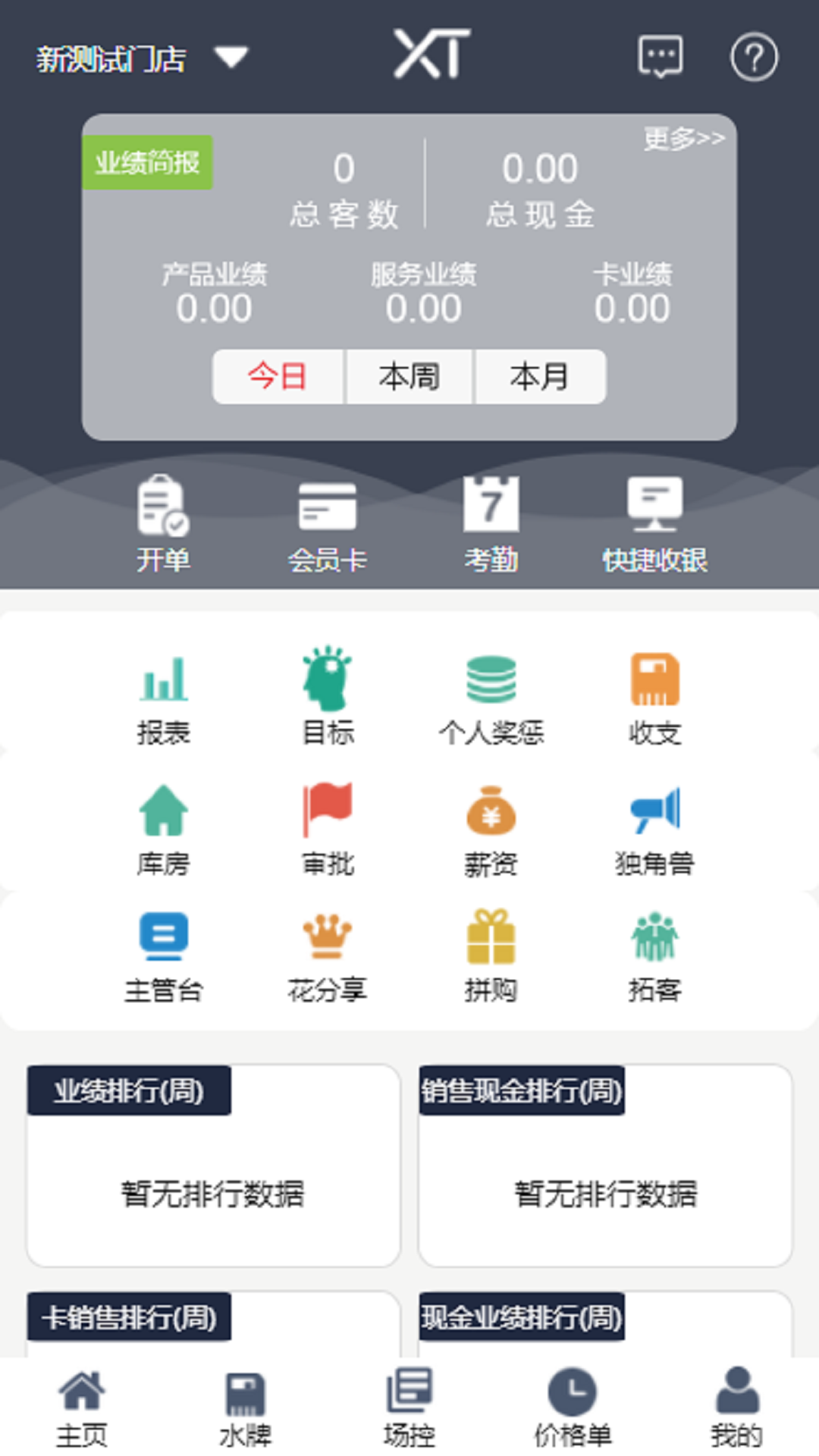
Task: Open the messages icon in the header
Action: point(661,57)
